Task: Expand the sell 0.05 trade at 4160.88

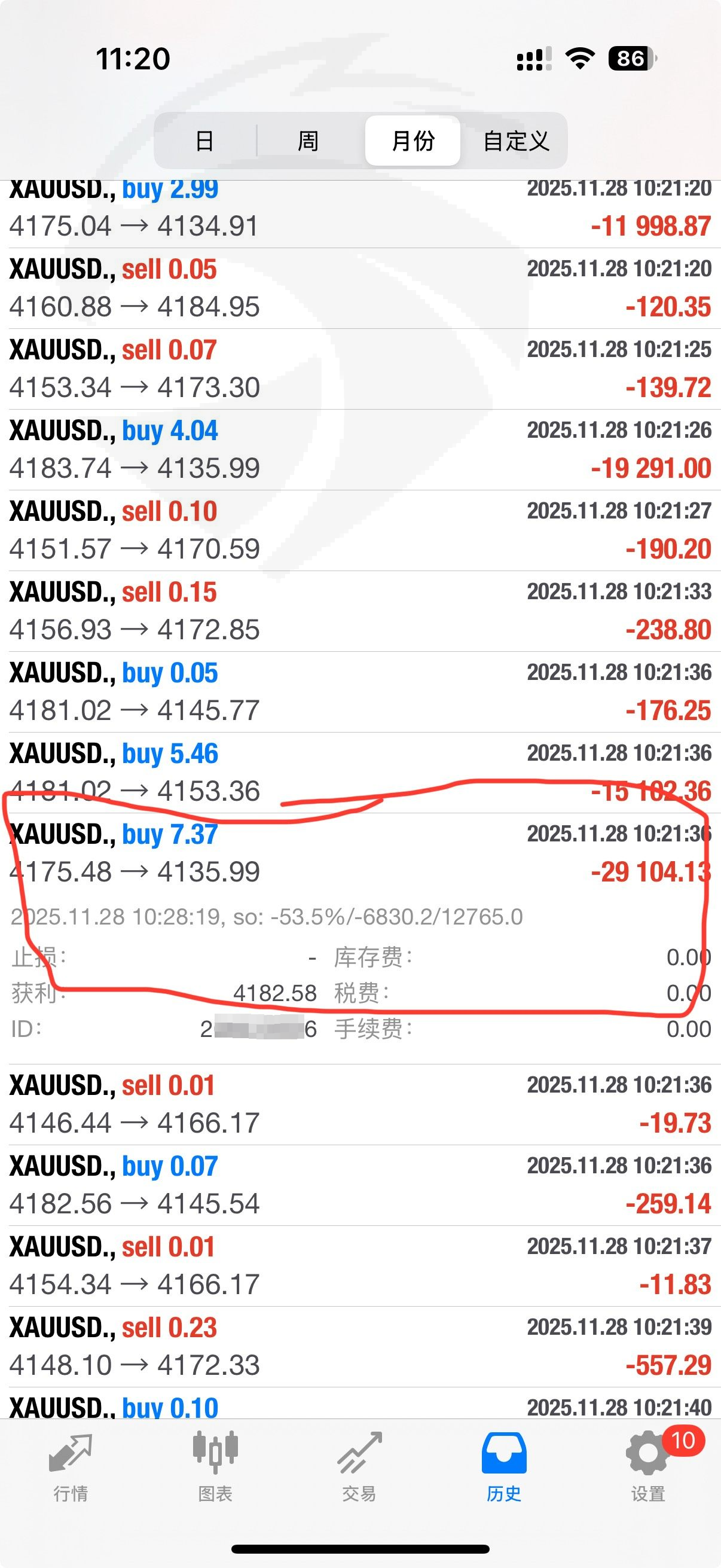Action: [x=360, y=288]
